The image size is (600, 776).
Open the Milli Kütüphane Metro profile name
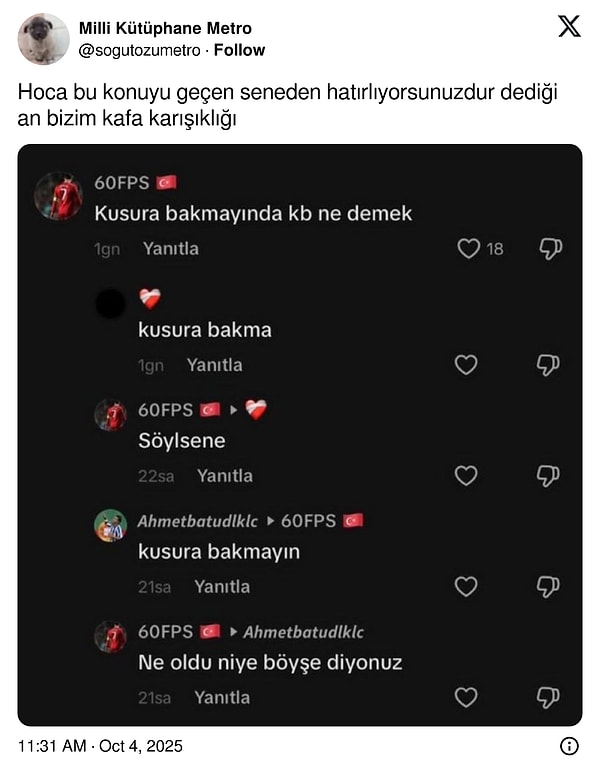tap(165, 28)
